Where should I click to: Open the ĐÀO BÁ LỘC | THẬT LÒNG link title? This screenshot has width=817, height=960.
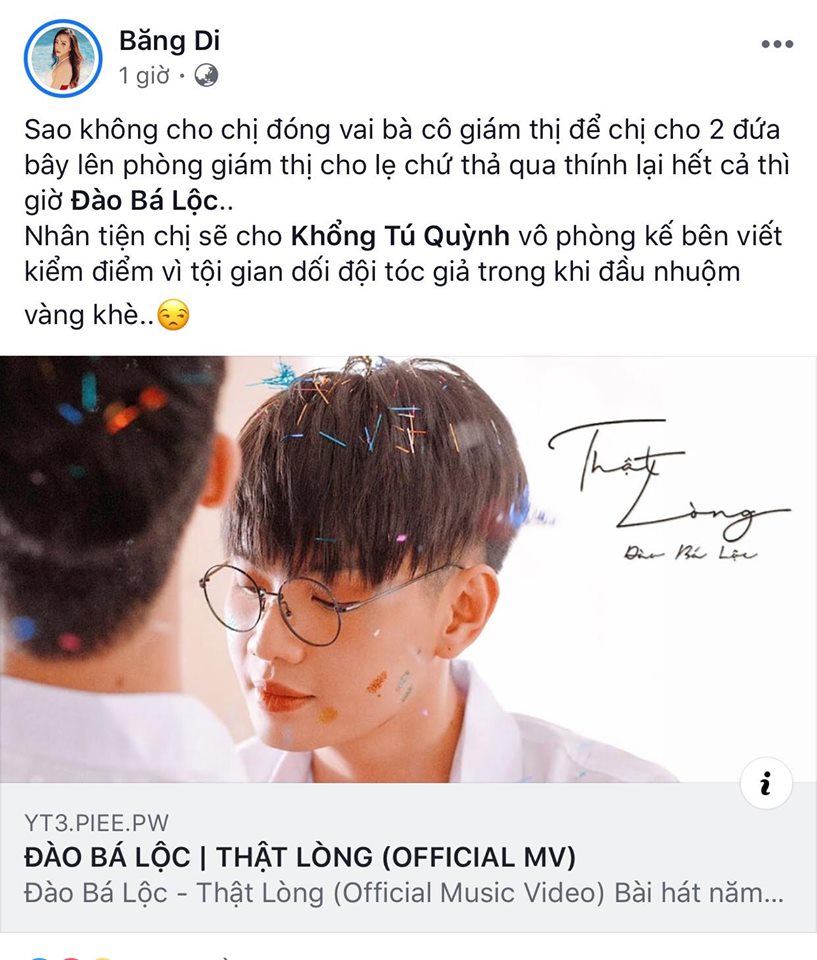[298, 858]
